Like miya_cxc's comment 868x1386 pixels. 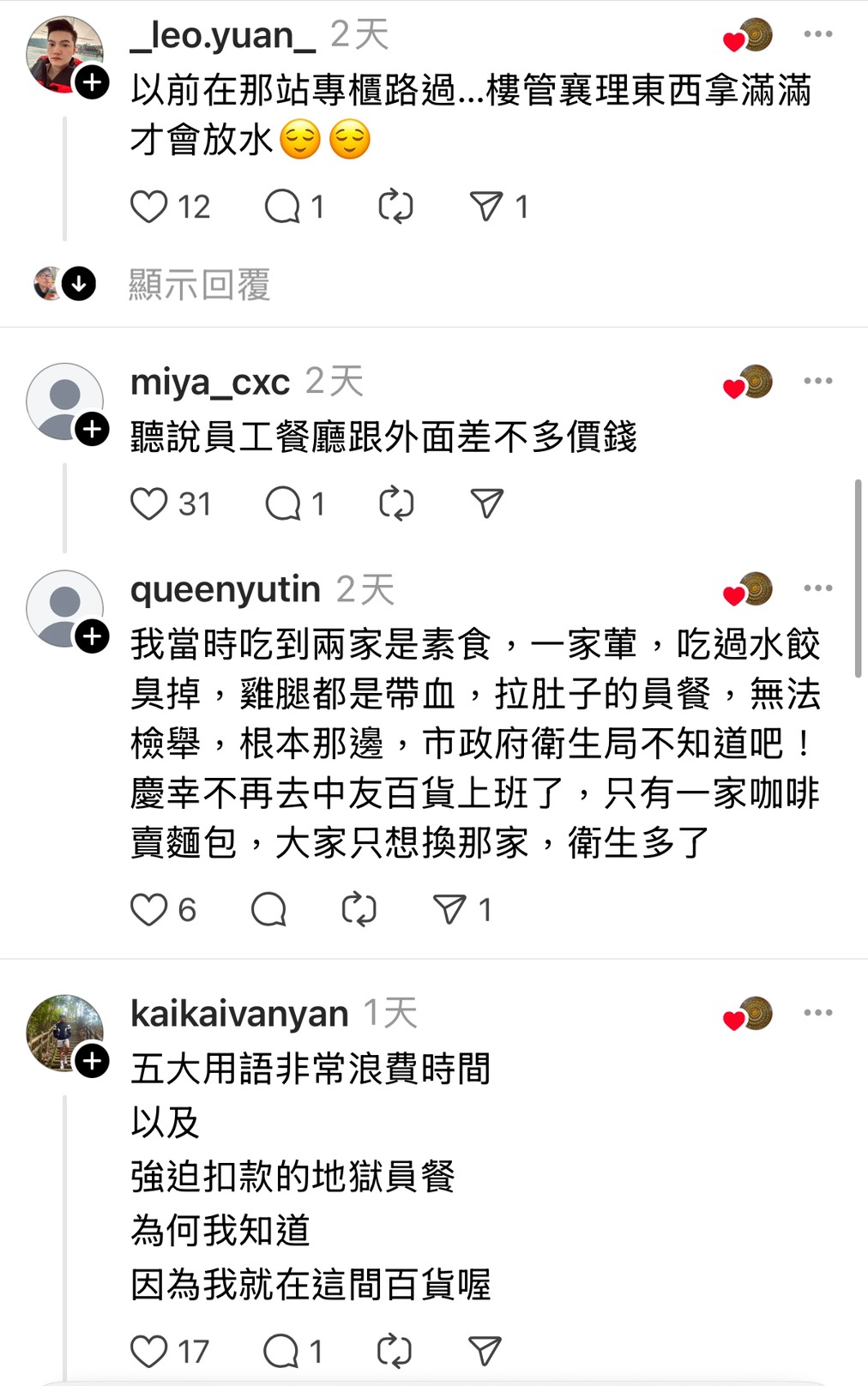(x=149, y=503)
